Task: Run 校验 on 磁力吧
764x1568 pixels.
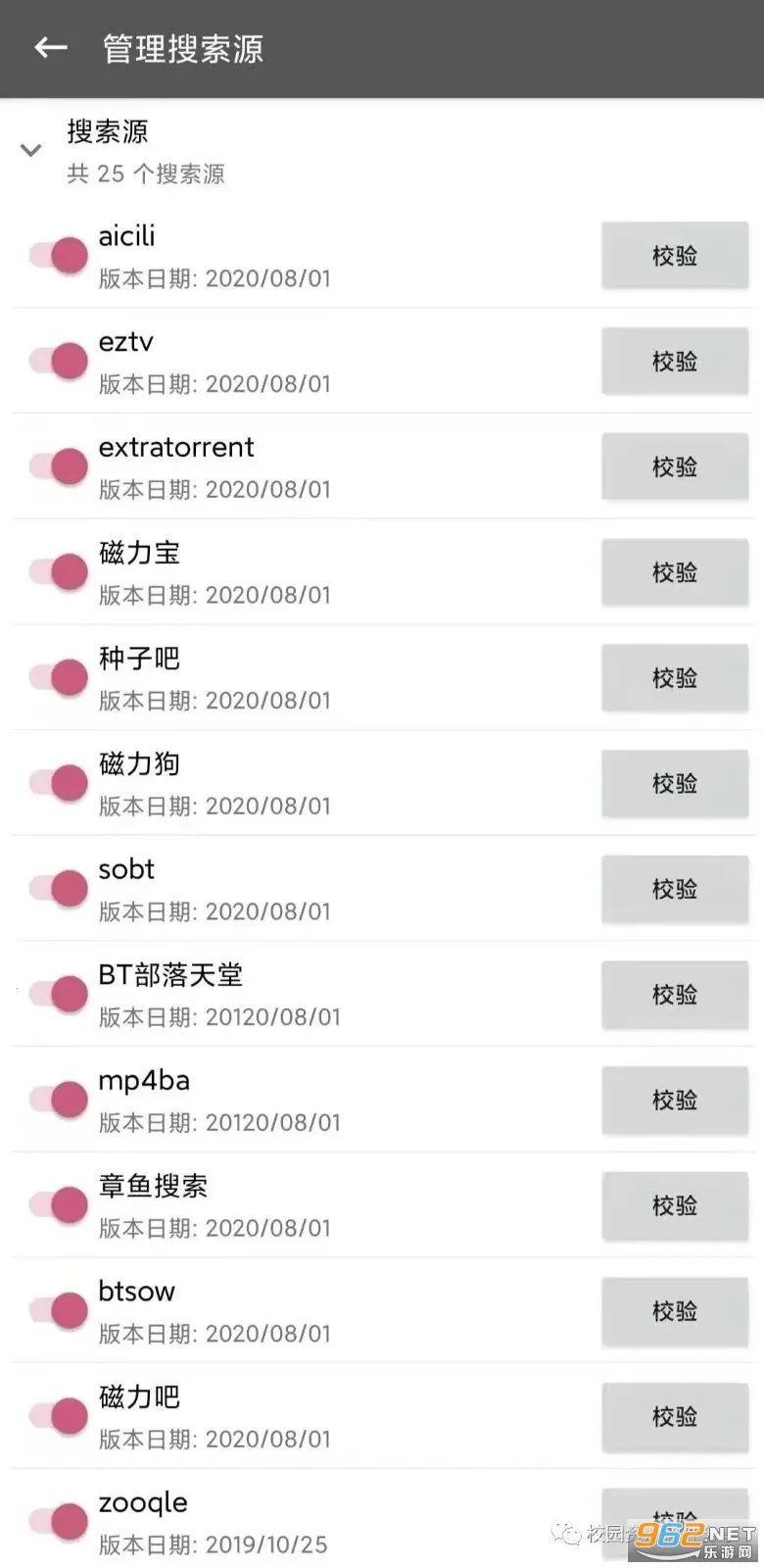Action: [x=675, y=1416]
